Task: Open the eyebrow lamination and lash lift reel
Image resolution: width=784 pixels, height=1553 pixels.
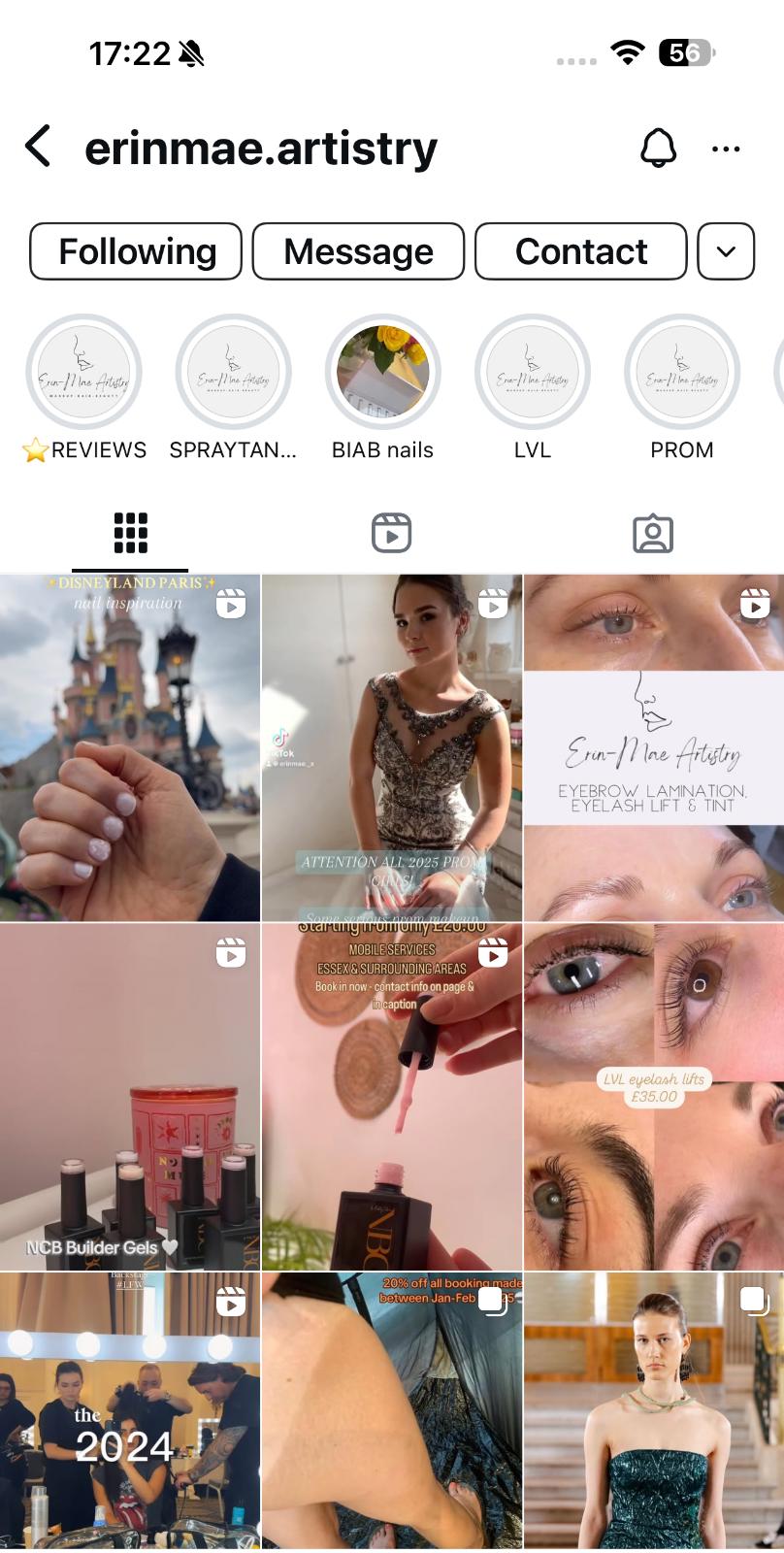Action: click(x=653, y=747)
